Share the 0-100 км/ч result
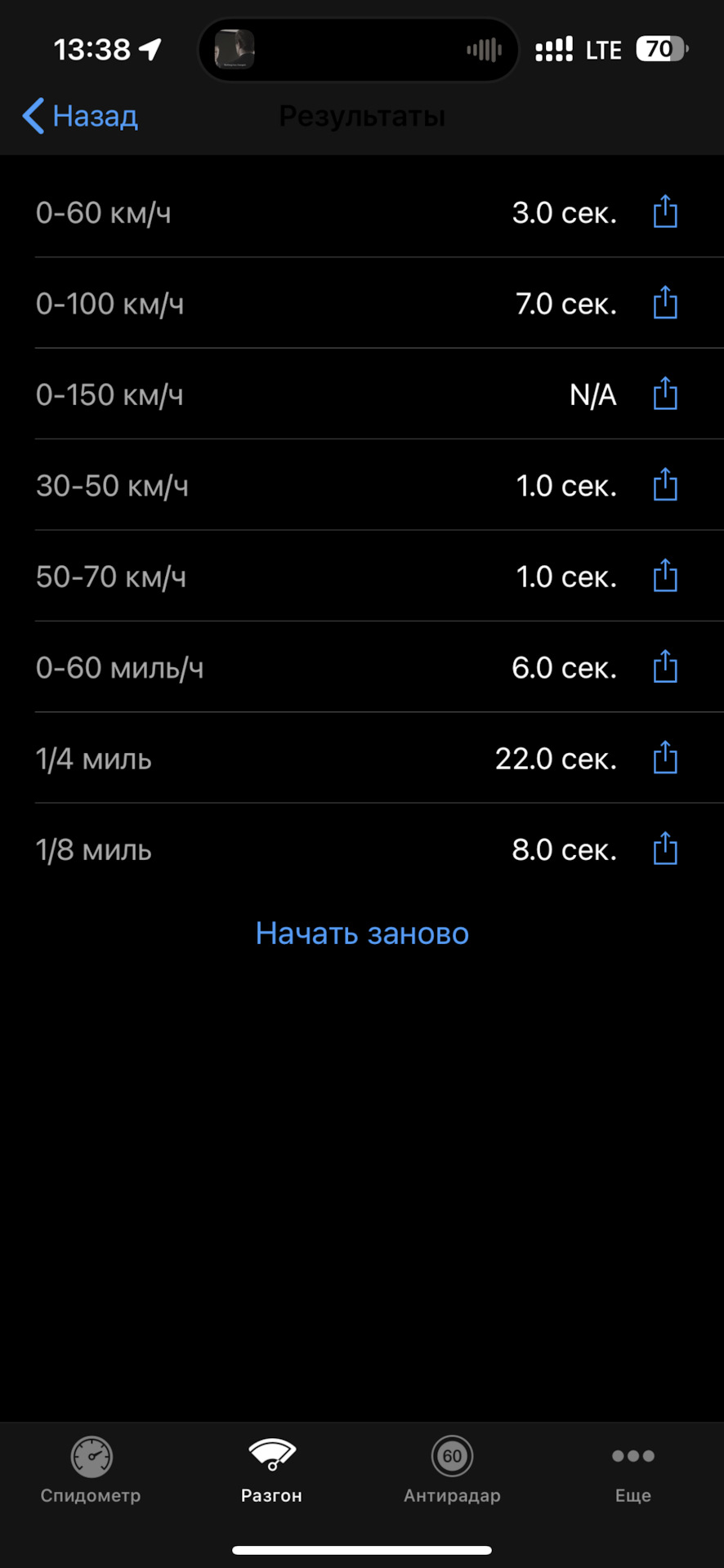The image size is (724, 1568). pos(665,303)
